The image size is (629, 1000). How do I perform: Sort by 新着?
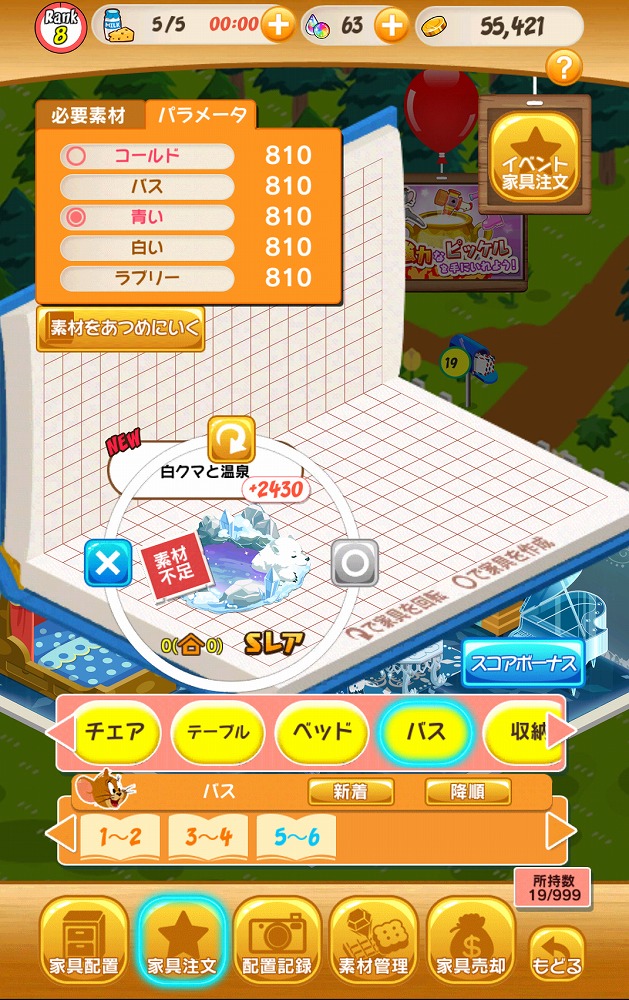(349, 791)
